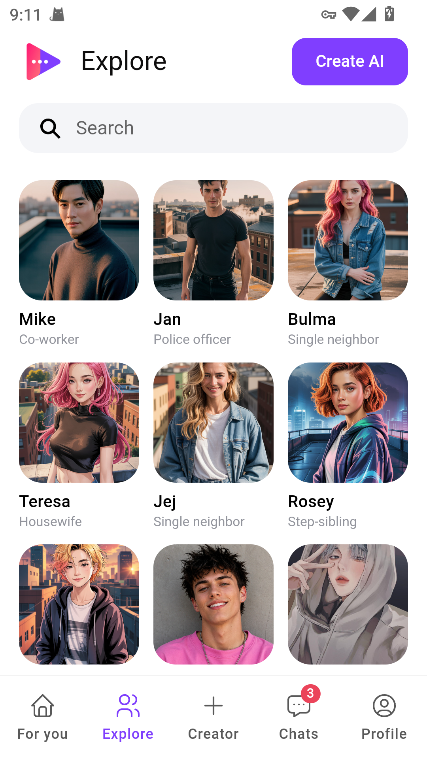Switch to the Creator tab

coord(214,717)
